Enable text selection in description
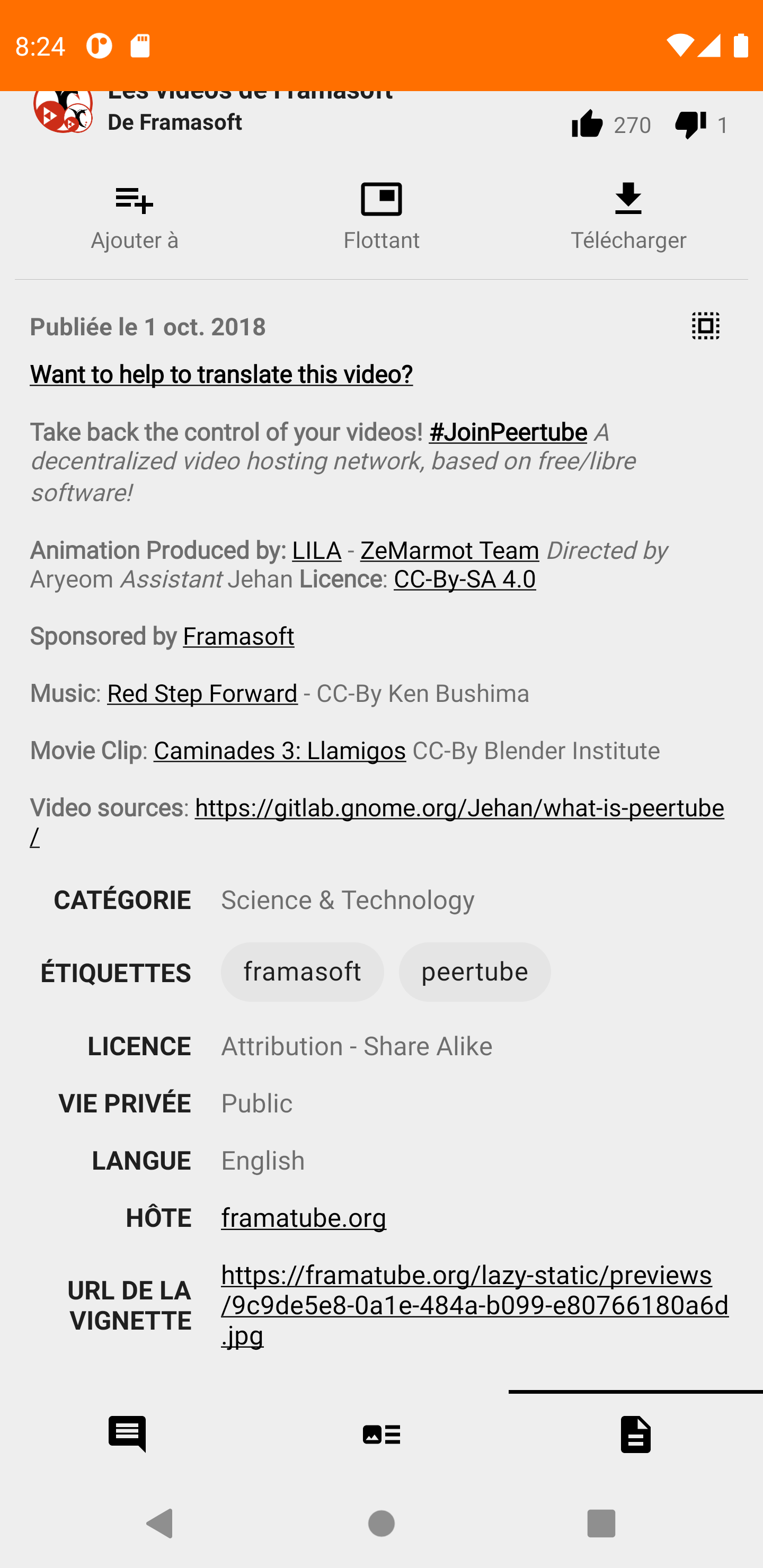Image resolution: width=763 pixels, height=1568 pixels. click(x=705, y=326)
